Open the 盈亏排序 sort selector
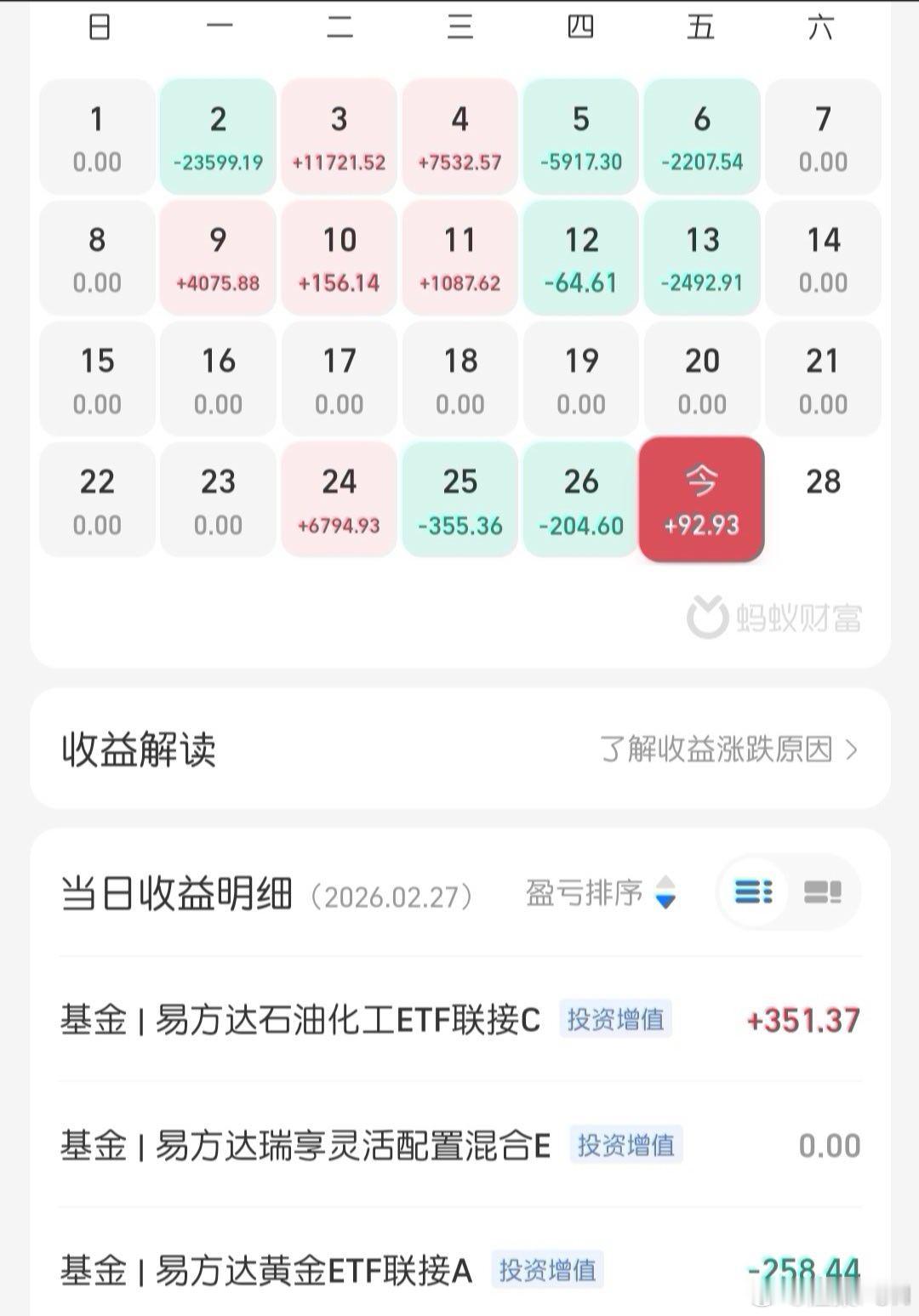The height and width of the screenshot is (1316, 919). click(x=596, y=894)
